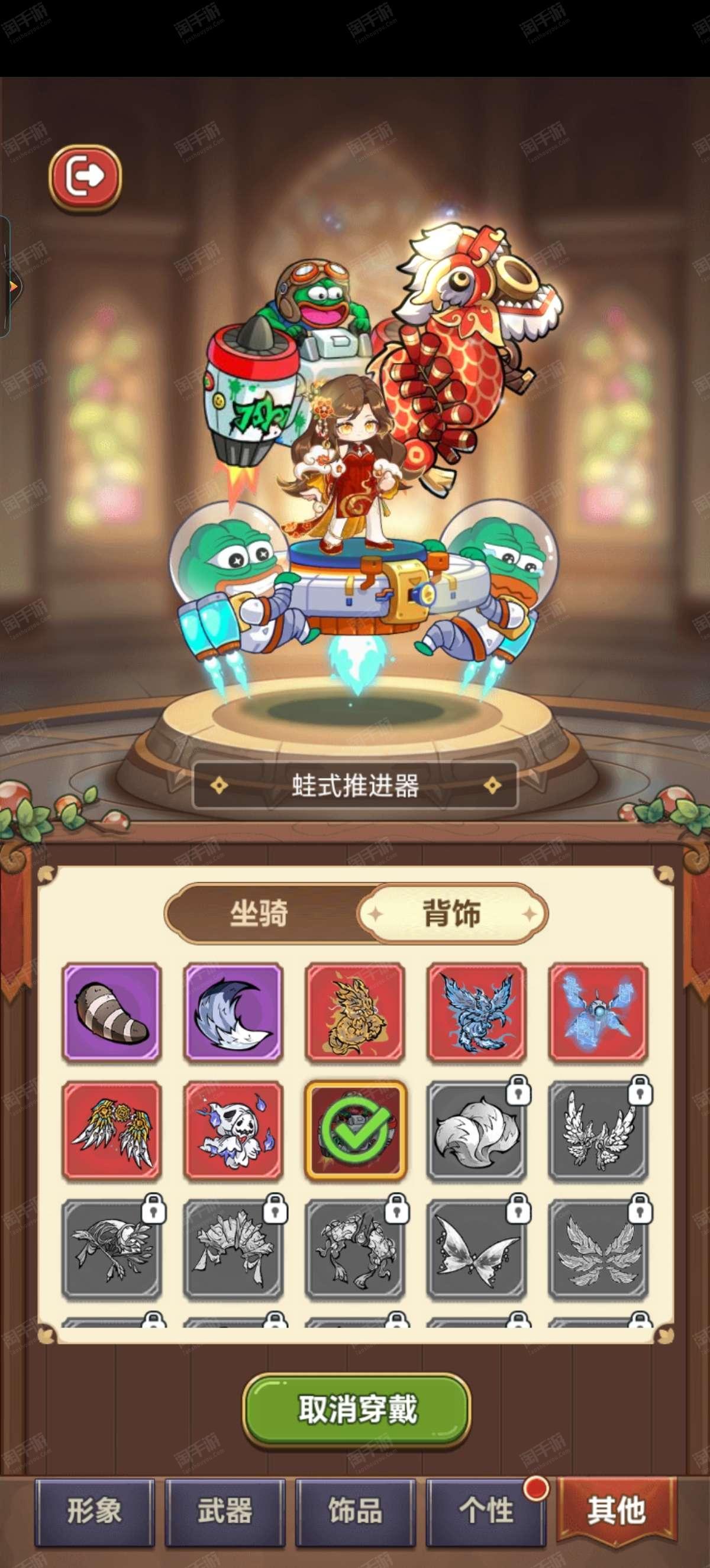The height and width of the screenshot is (1568, 710).
Task: Select the grey fox tail back item
Action: pyautogui.click(x=233, y=1013)
